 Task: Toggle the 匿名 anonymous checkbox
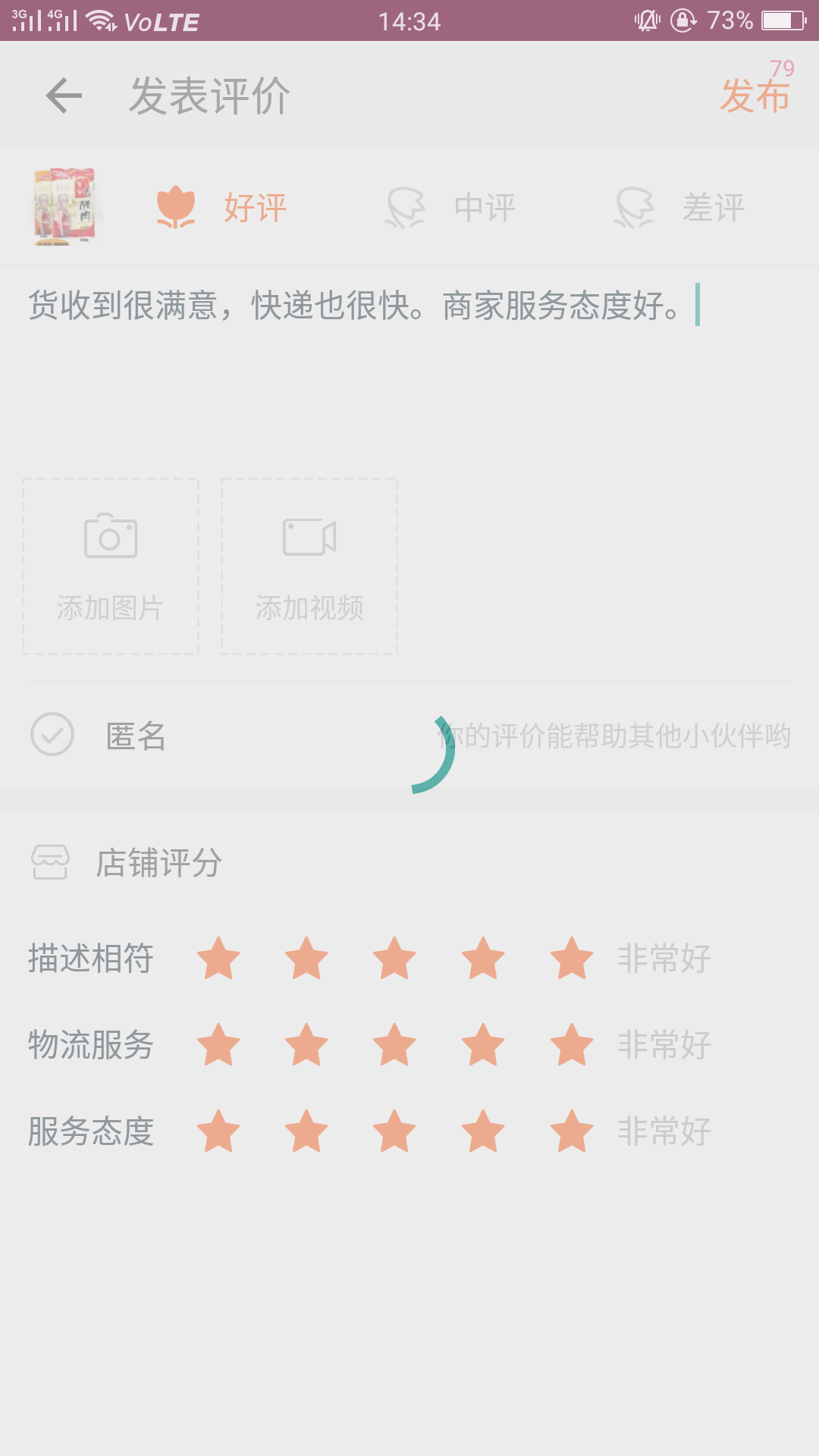52,734
